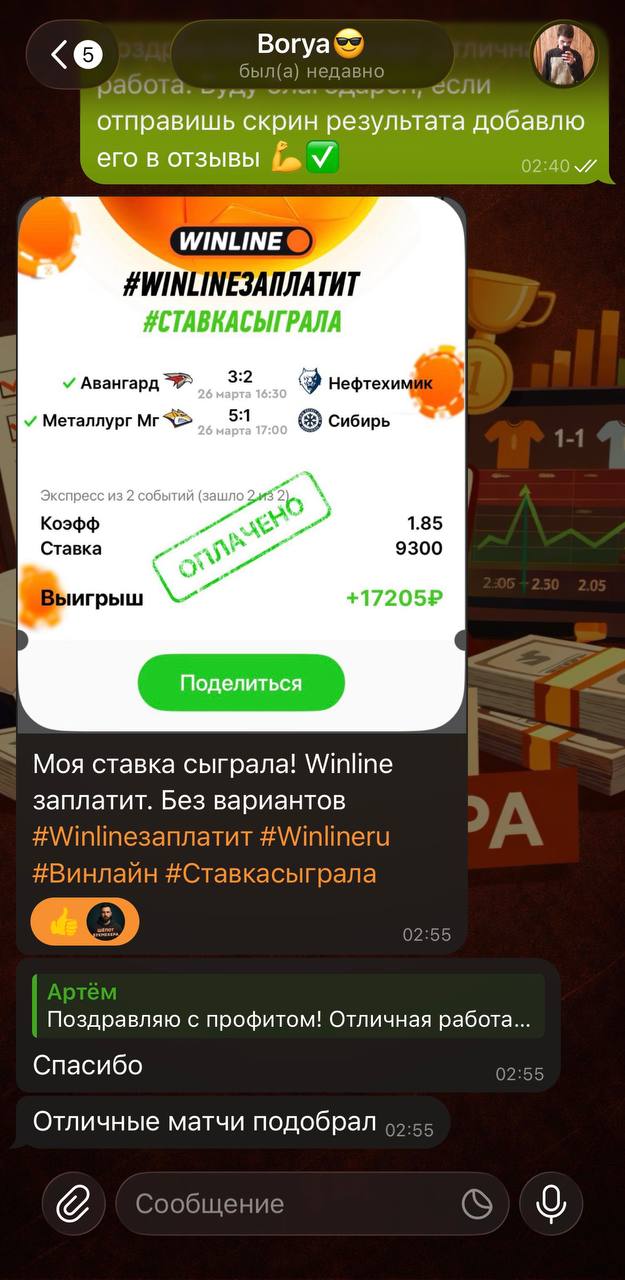Attach a file with the paperclip
Viewport: 625px width, 1280px height.
pos(73,1204)
